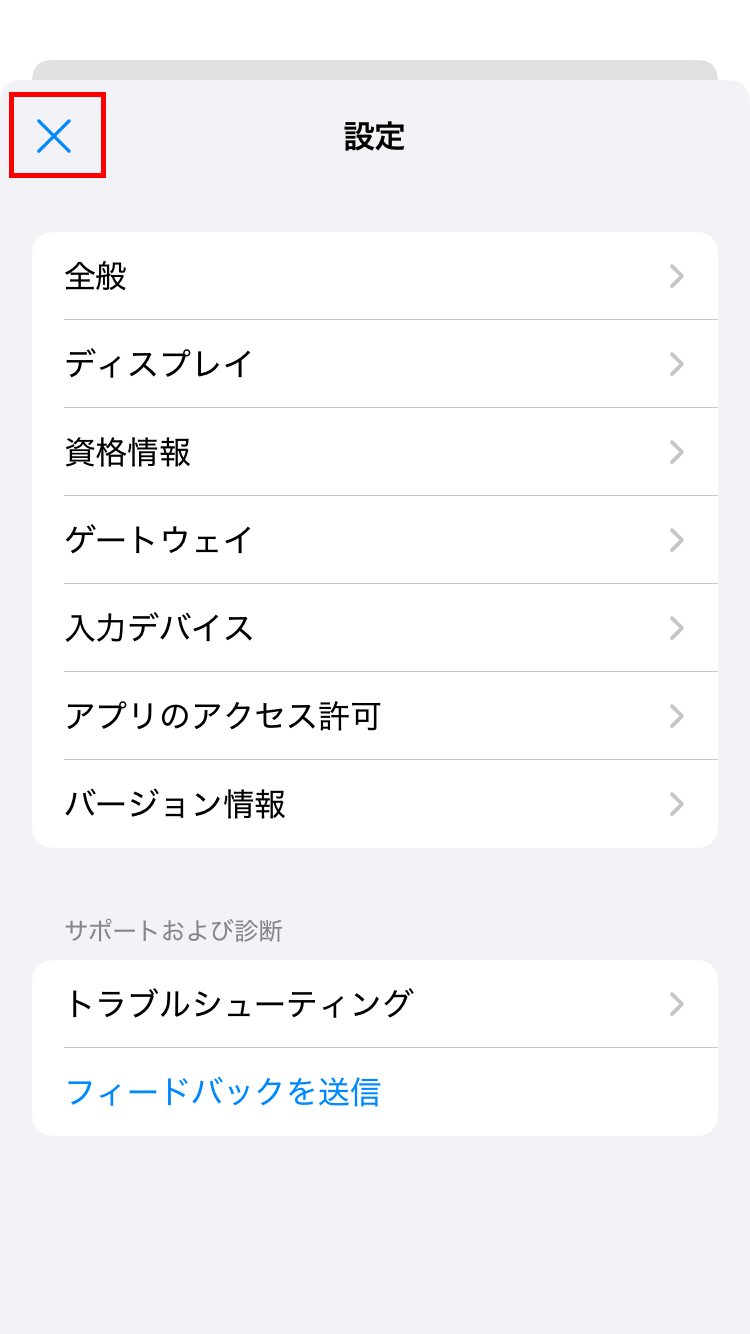The image size is (750, 1334).
Task: Click the chevron next to 入力デバイス
Action: point(678,627)
